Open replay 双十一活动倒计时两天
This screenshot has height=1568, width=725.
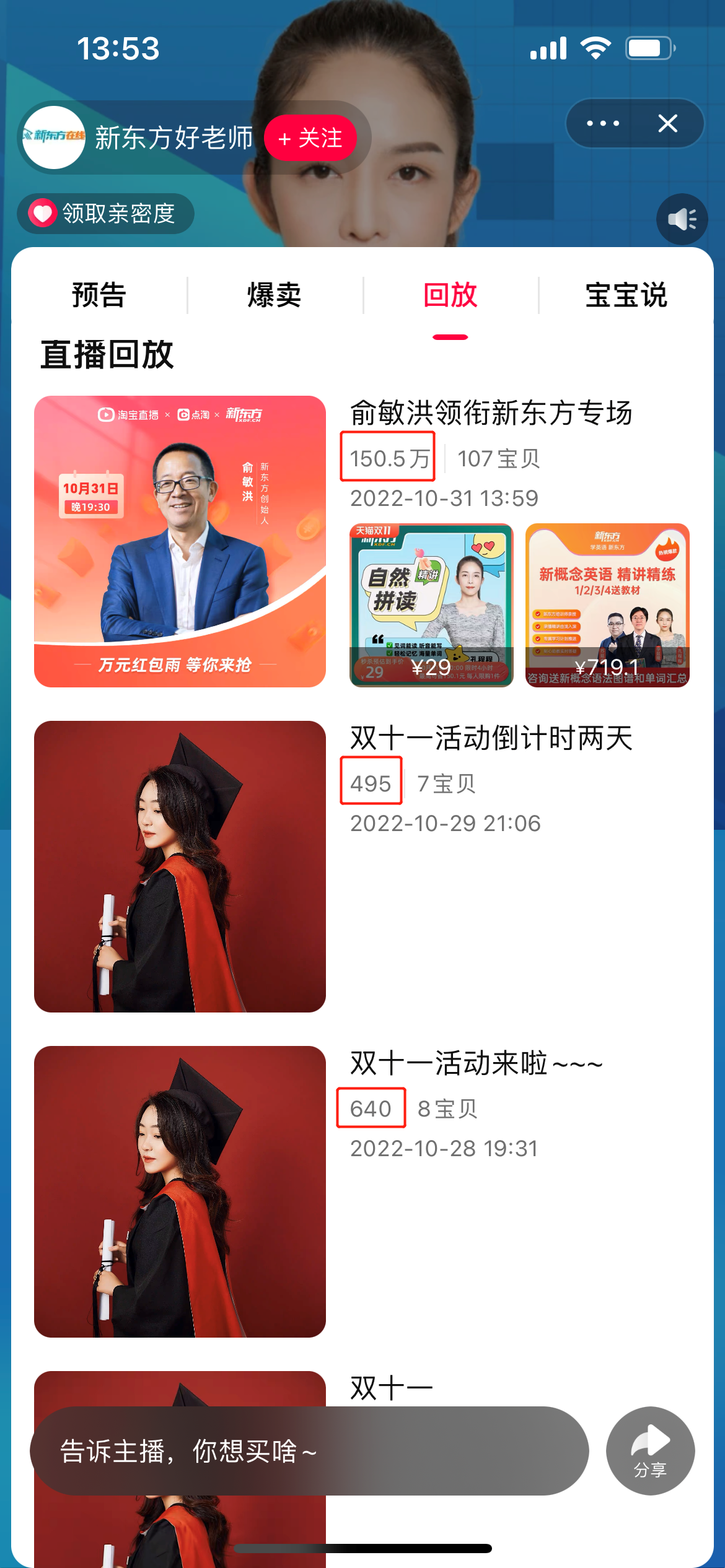pos(180,866)
